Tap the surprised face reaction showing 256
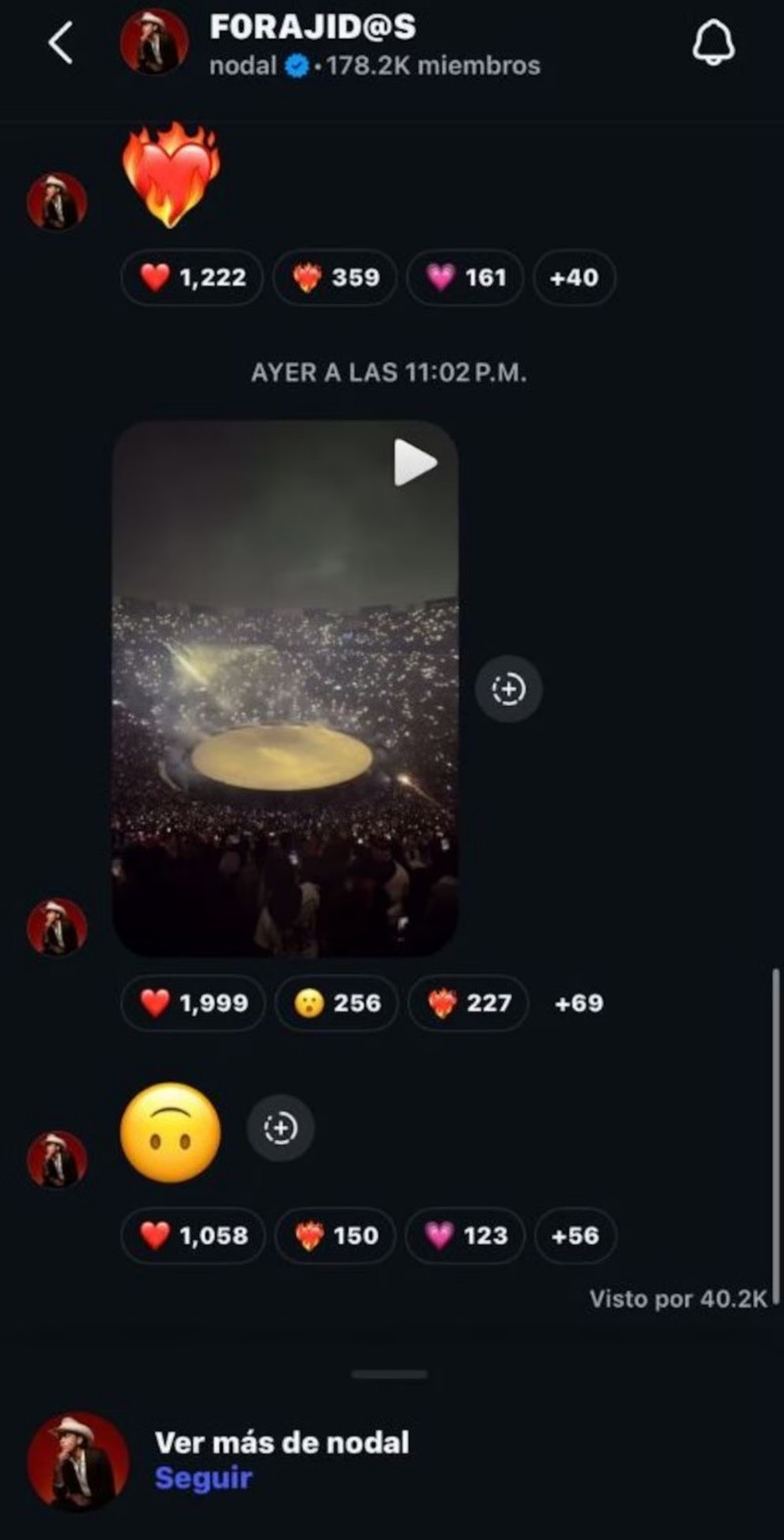 click(x=336, y=1003)
